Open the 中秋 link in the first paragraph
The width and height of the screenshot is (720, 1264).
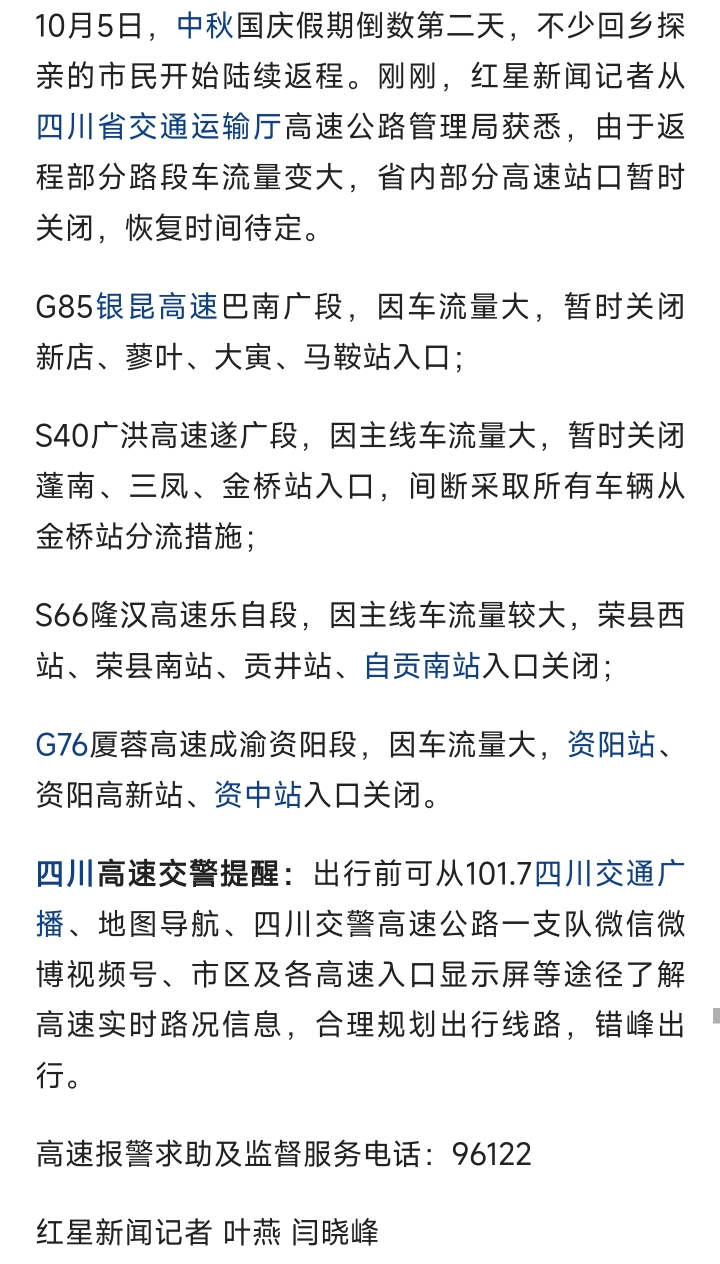click(x=205, y=26)
